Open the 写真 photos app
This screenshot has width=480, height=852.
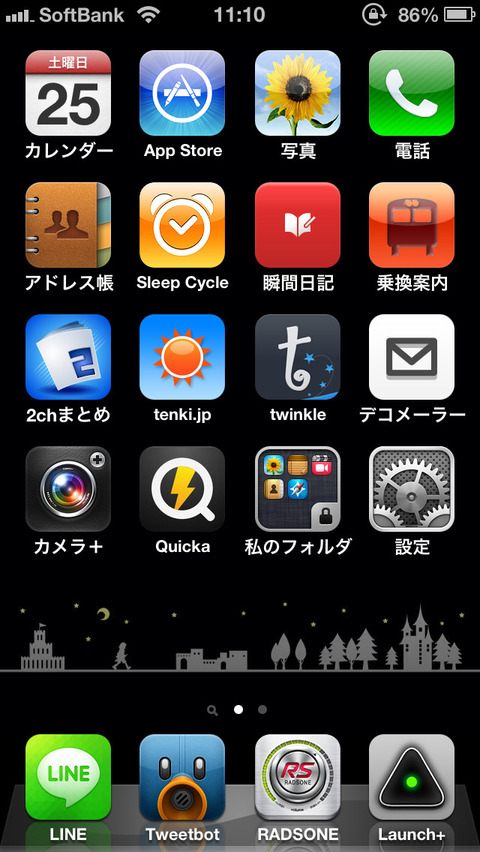pos(297,93)
